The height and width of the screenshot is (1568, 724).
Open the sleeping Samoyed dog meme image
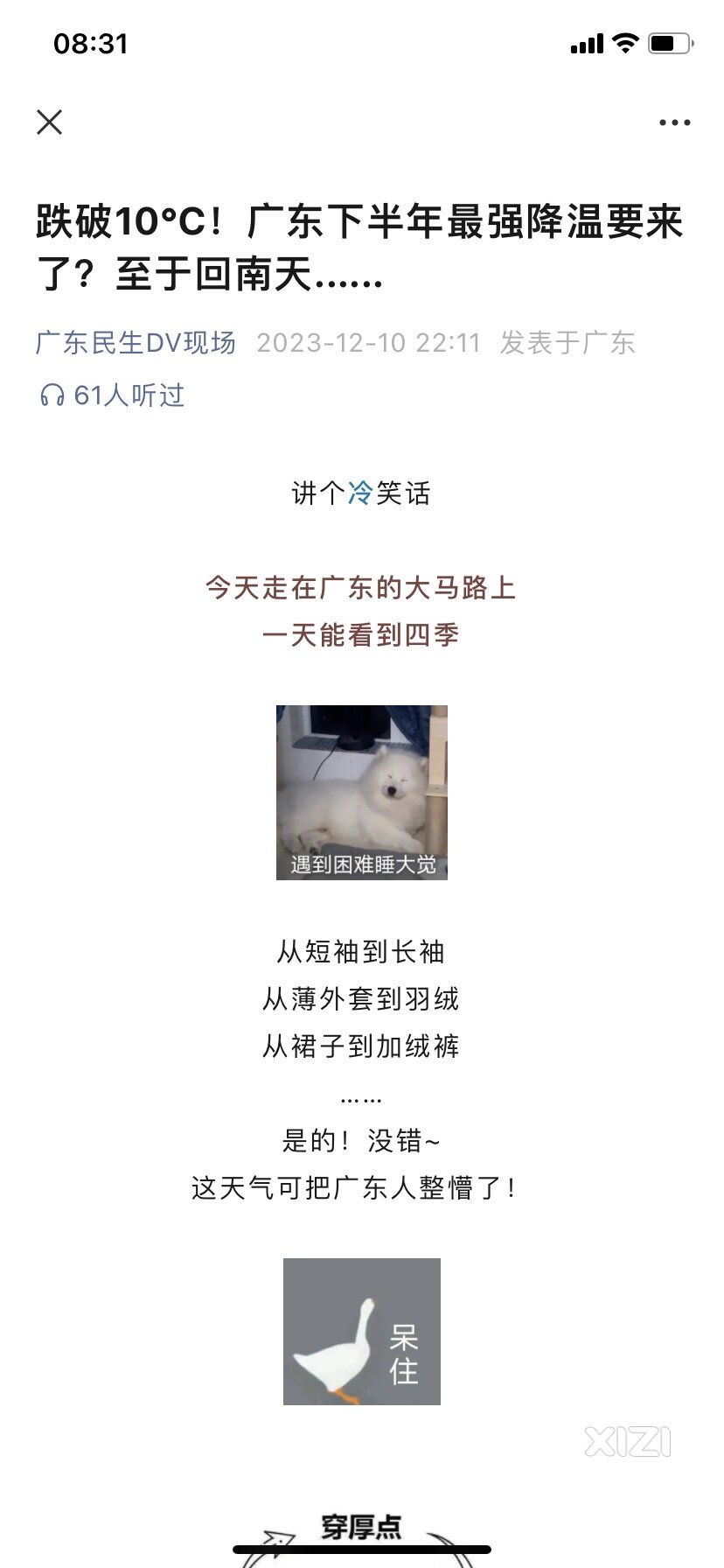(x=361, y=792)
